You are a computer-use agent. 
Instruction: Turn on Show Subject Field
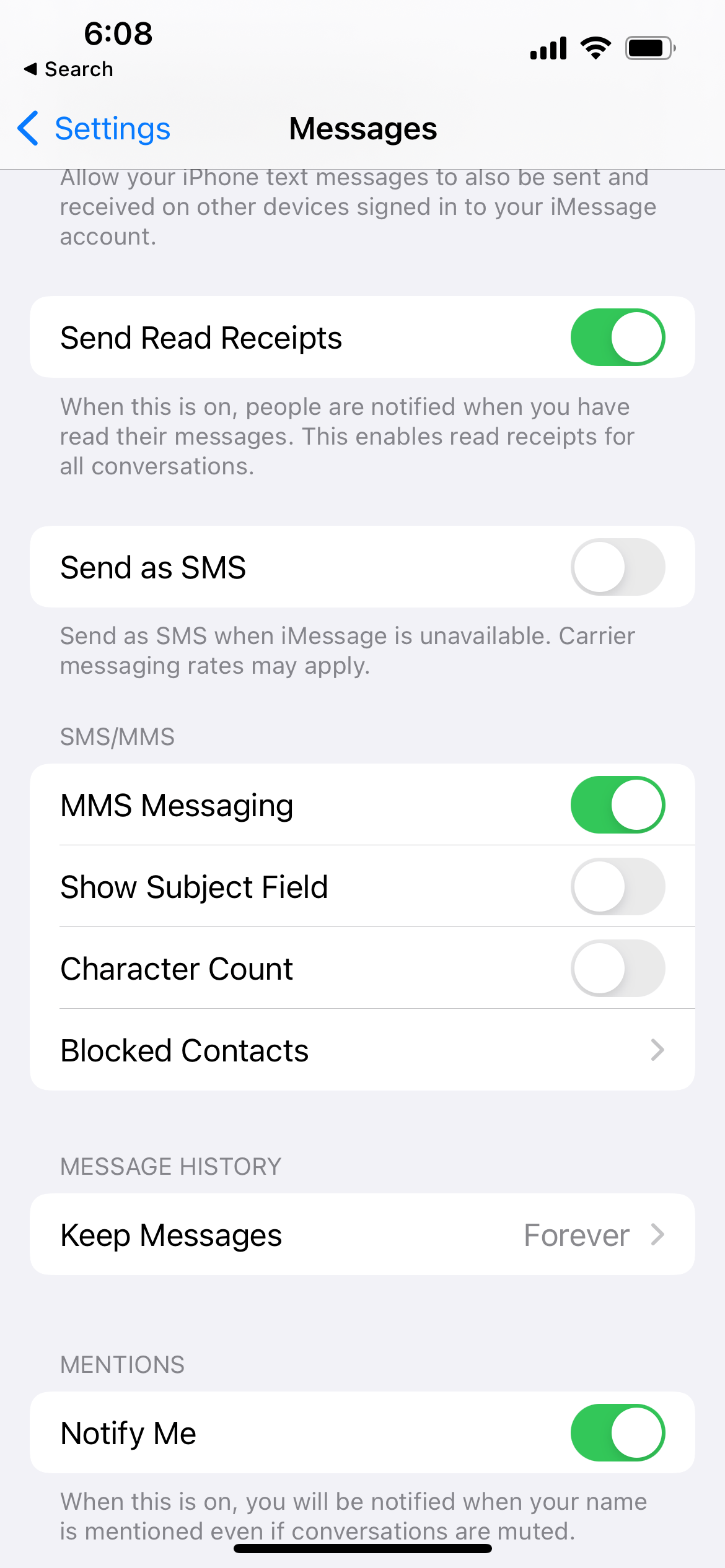617,887
